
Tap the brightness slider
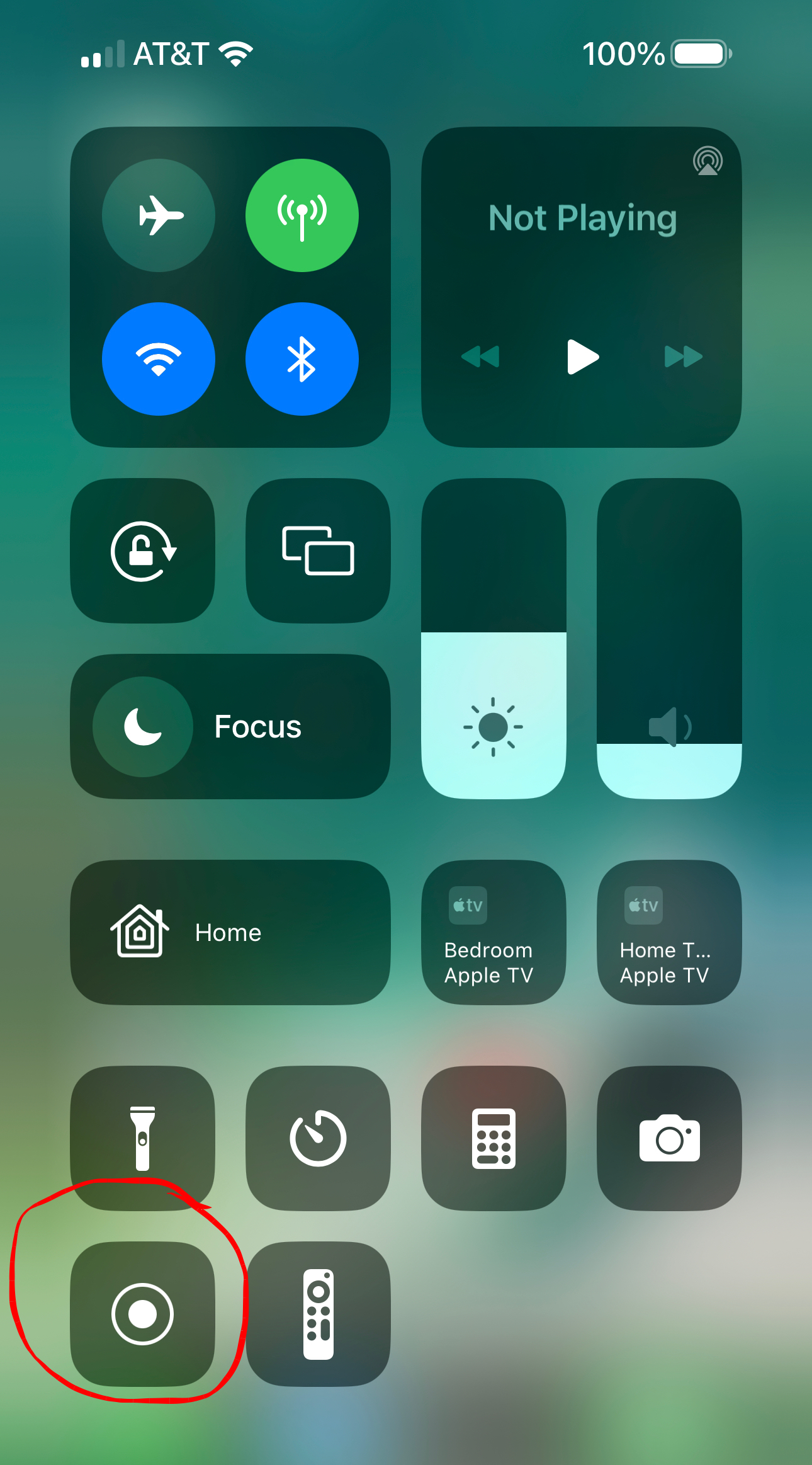[x=493, y=639]
